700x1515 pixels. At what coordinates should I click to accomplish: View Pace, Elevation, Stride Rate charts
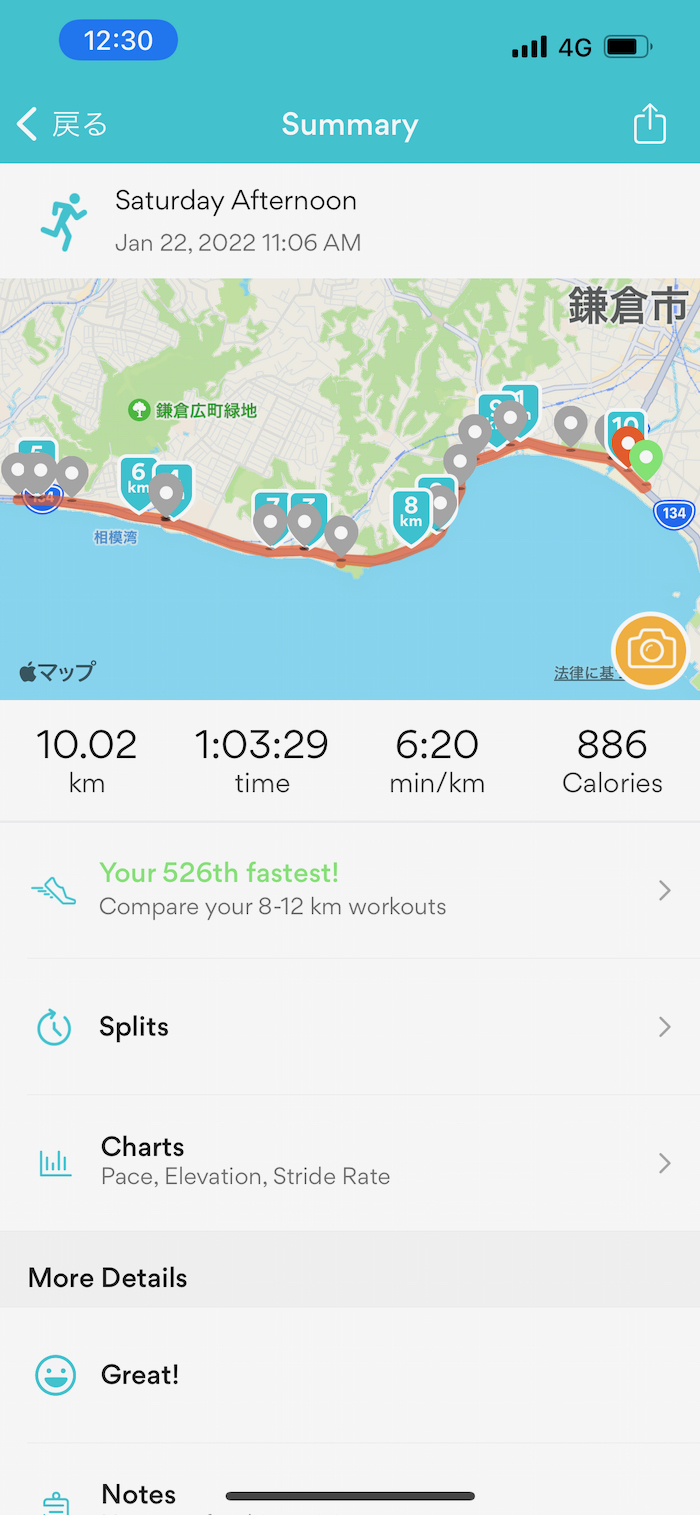(350, 1161)
